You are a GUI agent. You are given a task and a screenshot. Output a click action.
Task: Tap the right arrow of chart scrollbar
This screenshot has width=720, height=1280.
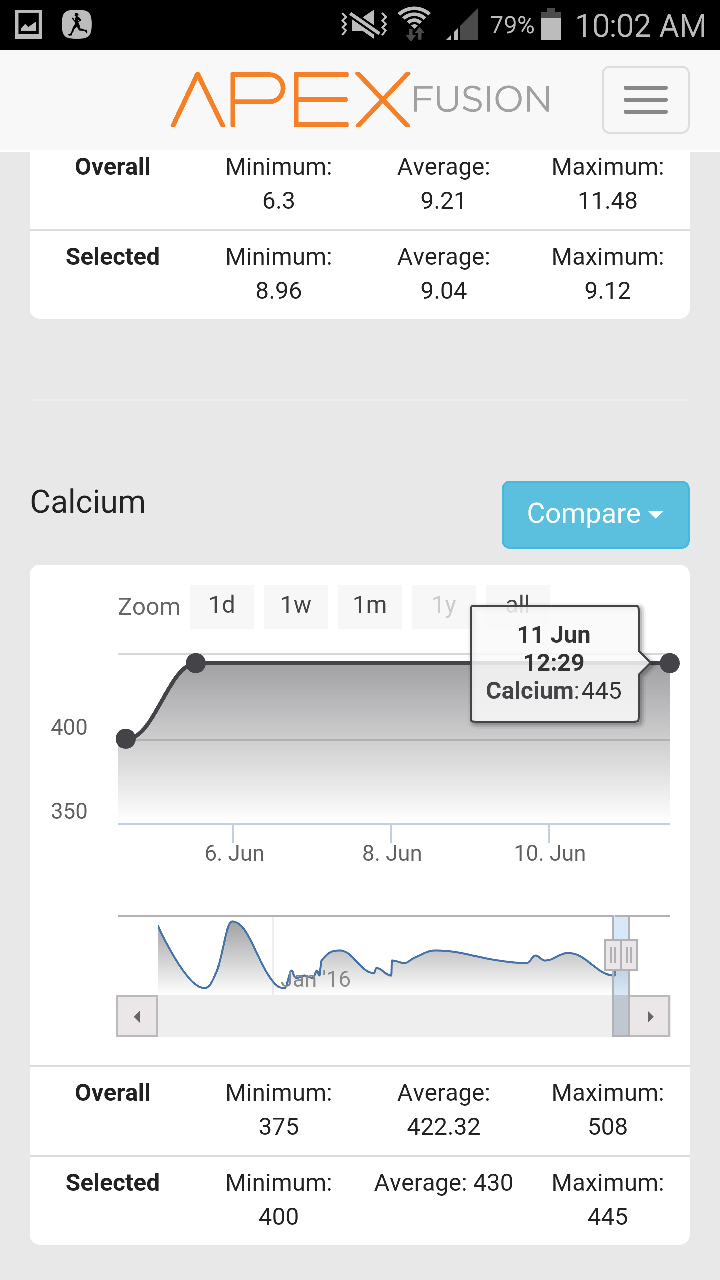[650, 1017]
